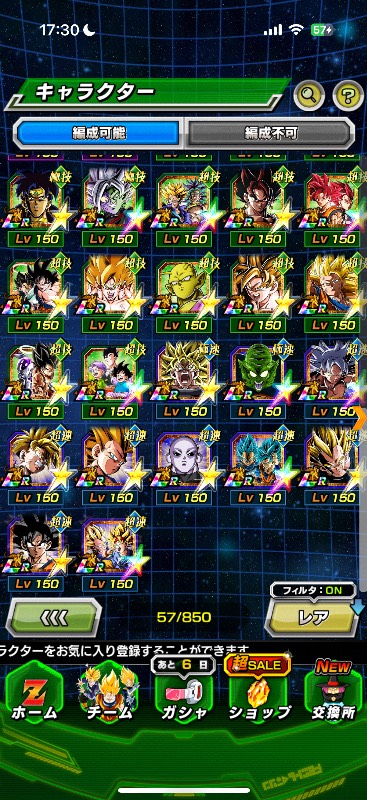Image resolution: width=367 pixels, height=800 pixels.
Task: Switch to the 編成不可 tab
Action: 270,134
